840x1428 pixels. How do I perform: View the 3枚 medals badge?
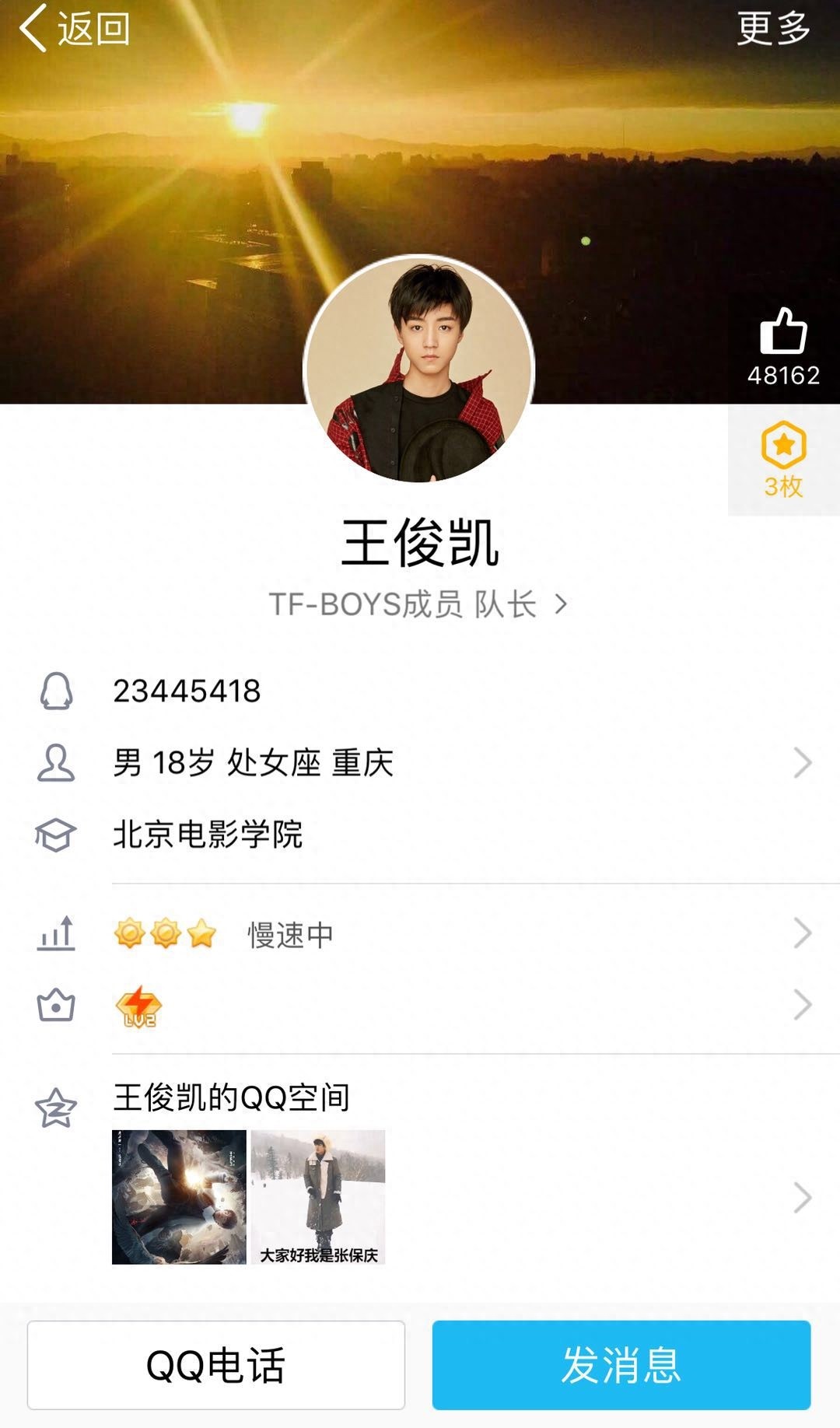[783, 459]
